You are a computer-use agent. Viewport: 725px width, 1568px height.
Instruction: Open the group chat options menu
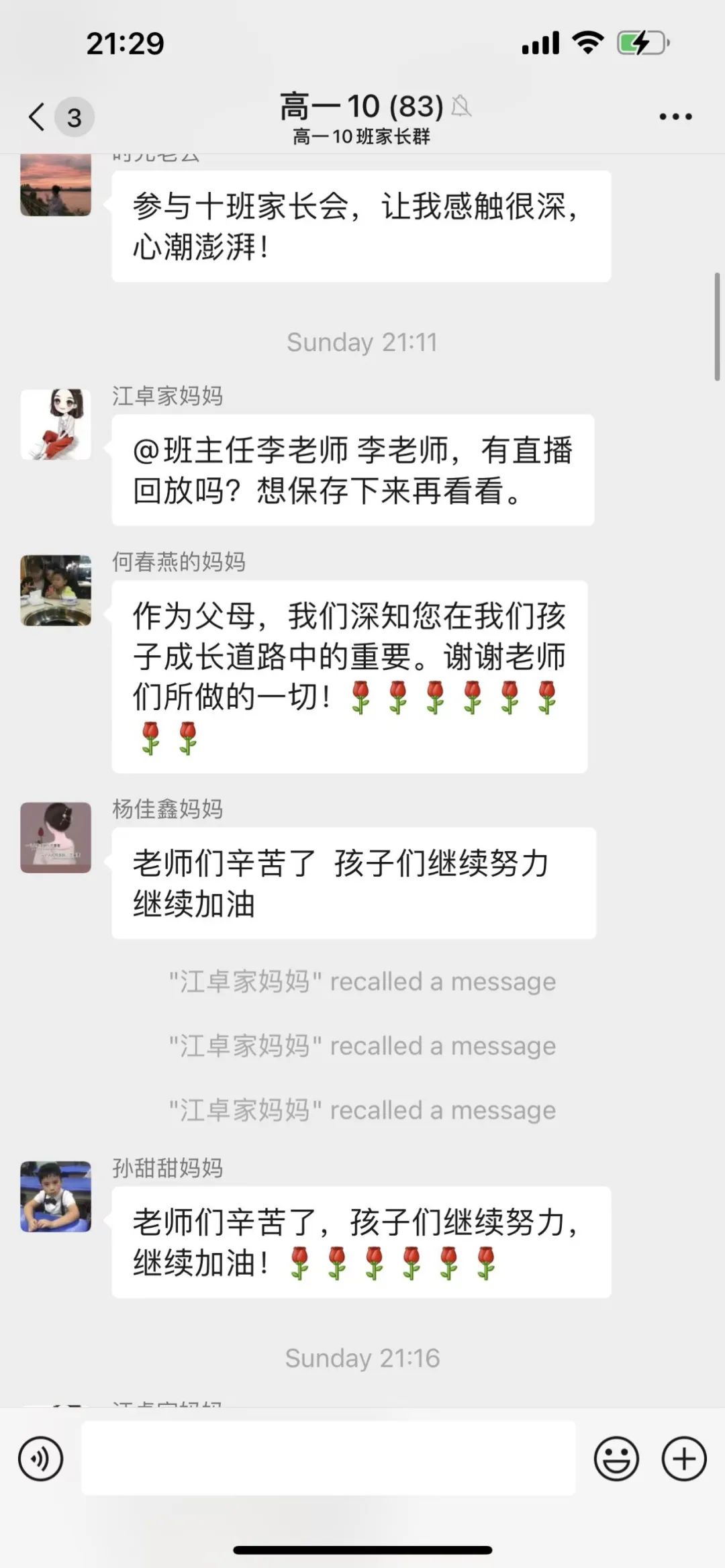(x=675, y=117)
